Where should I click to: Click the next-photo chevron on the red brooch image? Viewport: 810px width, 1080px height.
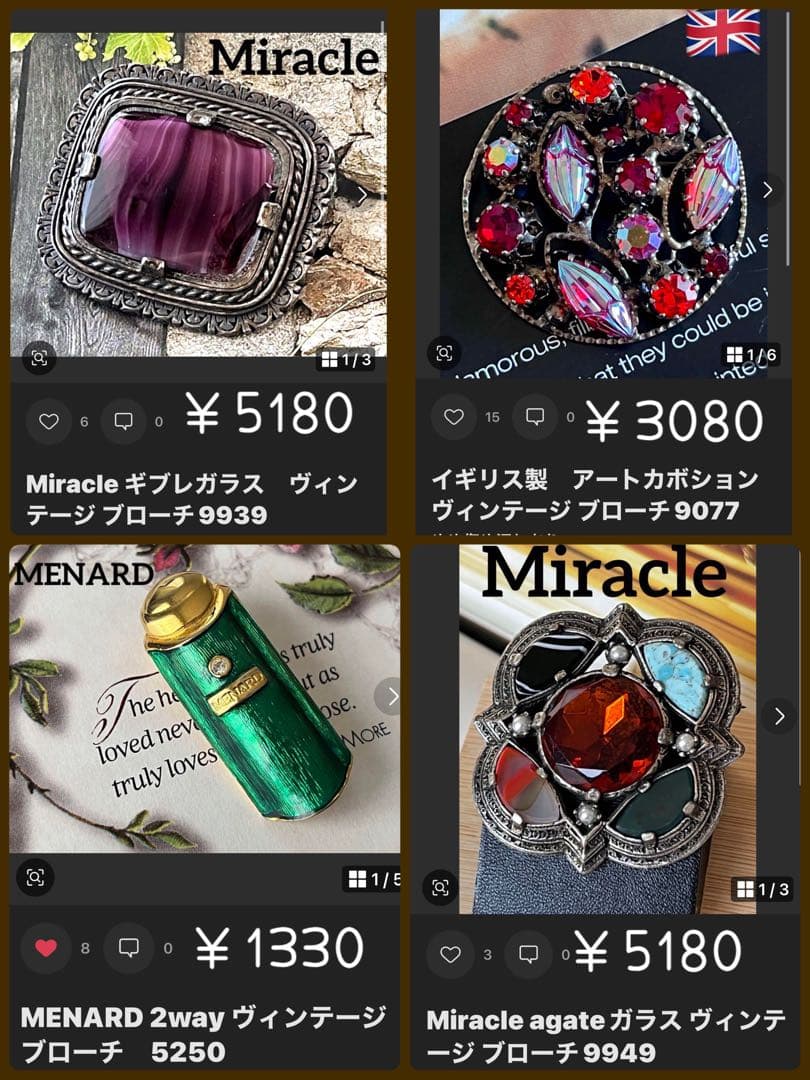coord(768,187)
